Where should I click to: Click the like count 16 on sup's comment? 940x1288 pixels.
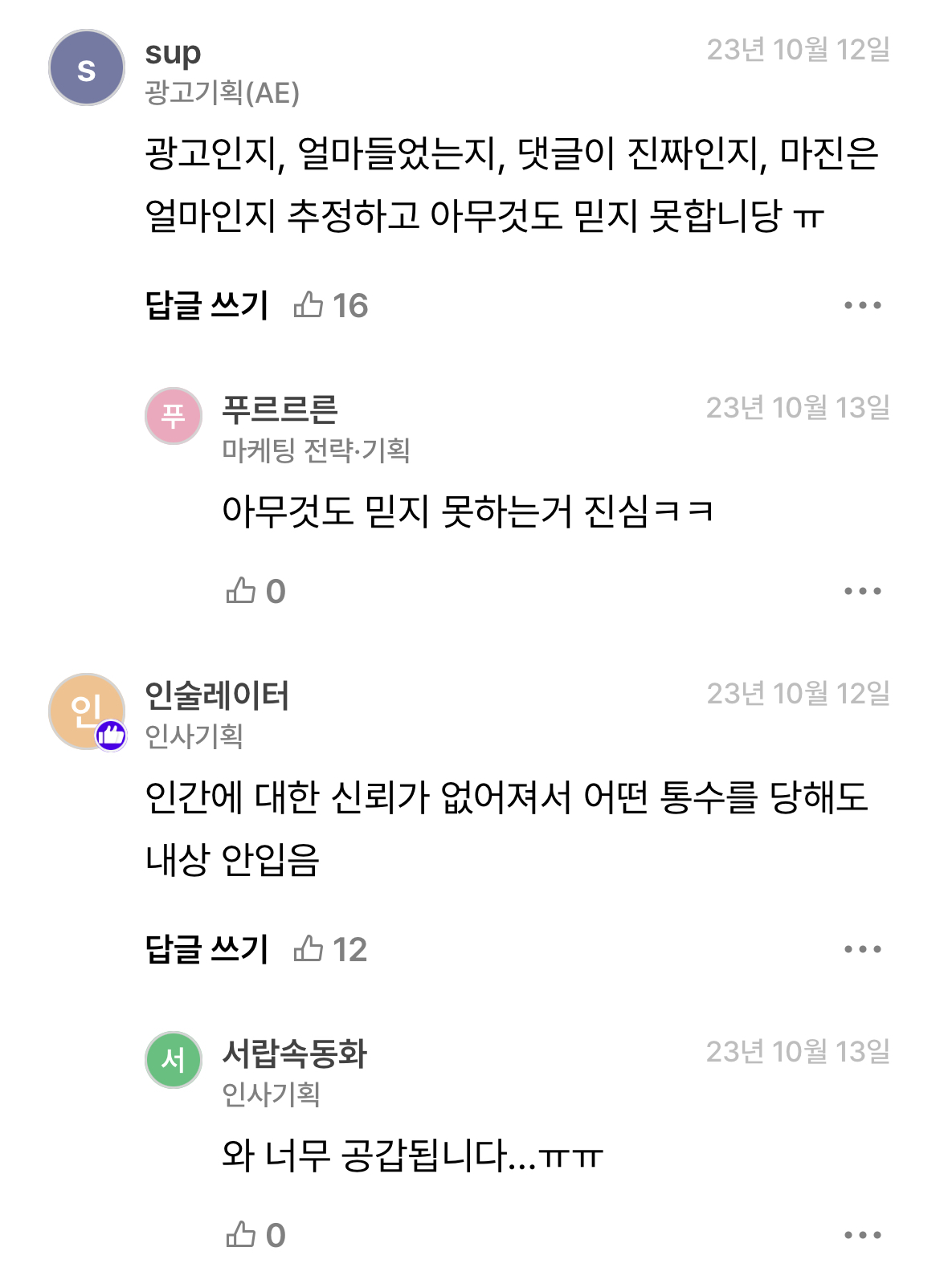pyautogui.click(x=349, y=305)
